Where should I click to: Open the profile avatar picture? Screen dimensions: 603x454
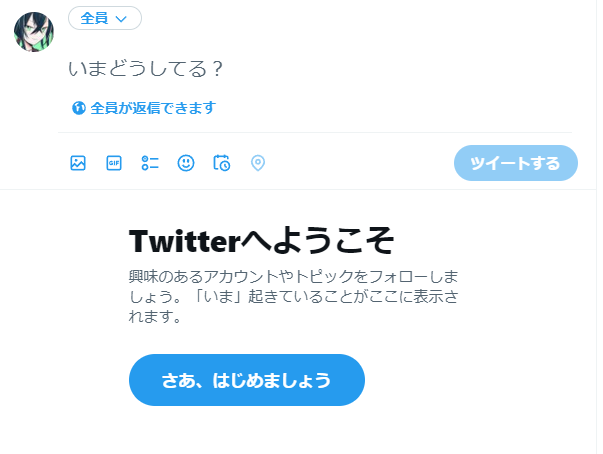[x=33, y=33]
